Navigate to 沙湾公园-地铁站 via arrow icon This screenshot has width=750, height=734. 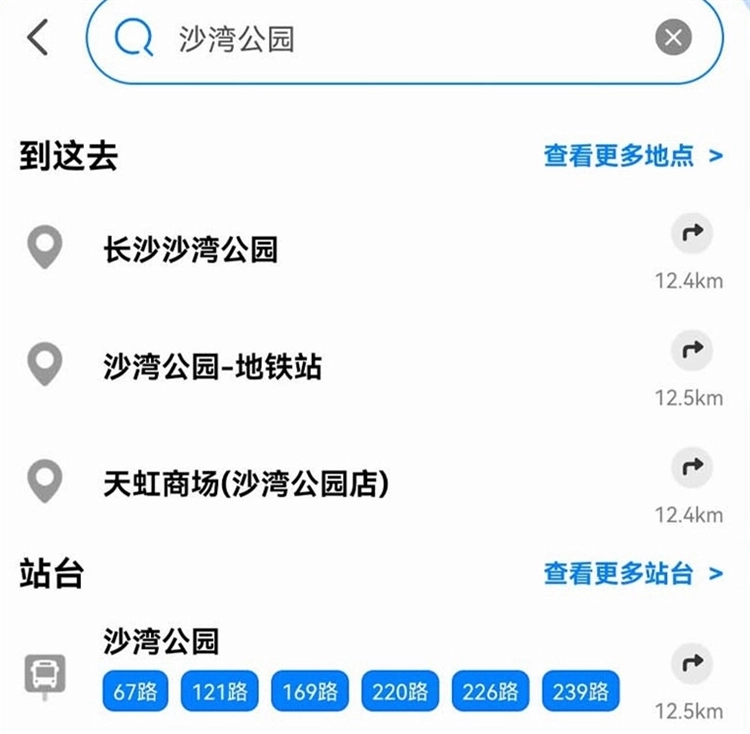coord(691,352)
